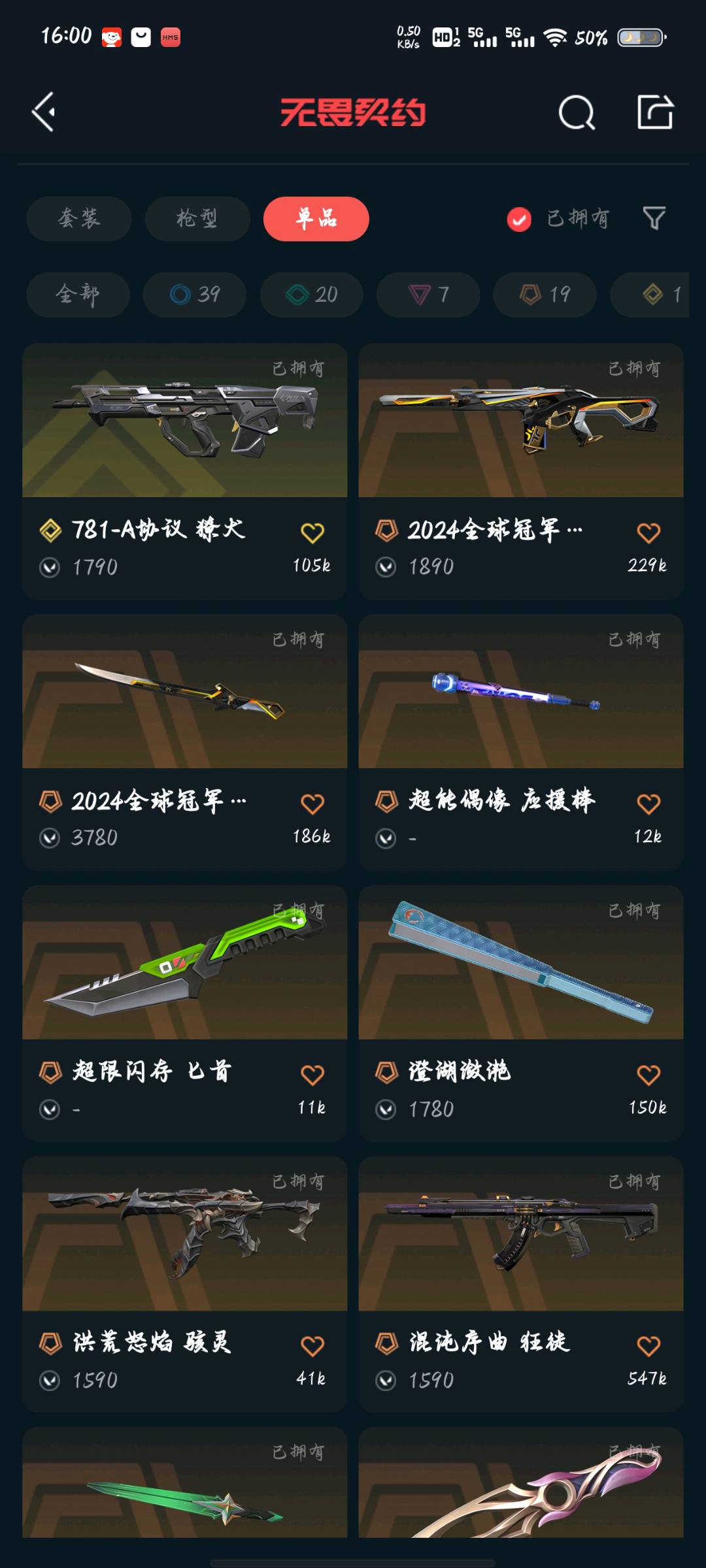Filter by the orange rarity chip showing 19
The width and height of the screenshot is (706, 1568).
[x=545, y=295]
